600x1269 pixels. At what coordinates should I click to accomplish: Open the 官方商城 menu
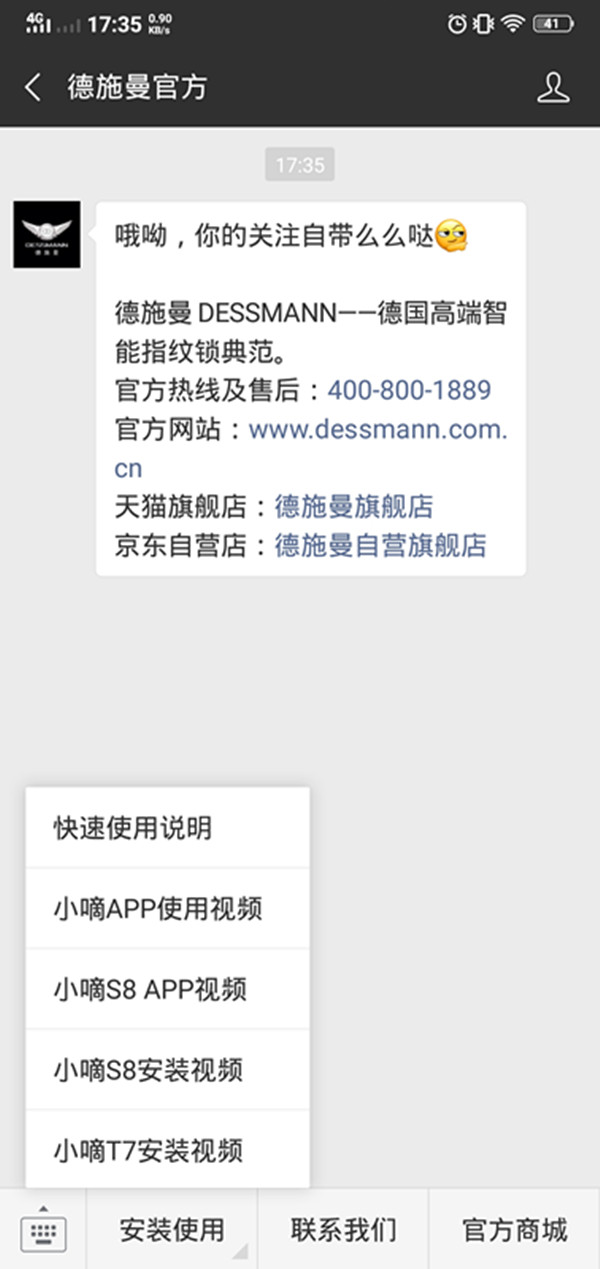(514, 1229)
